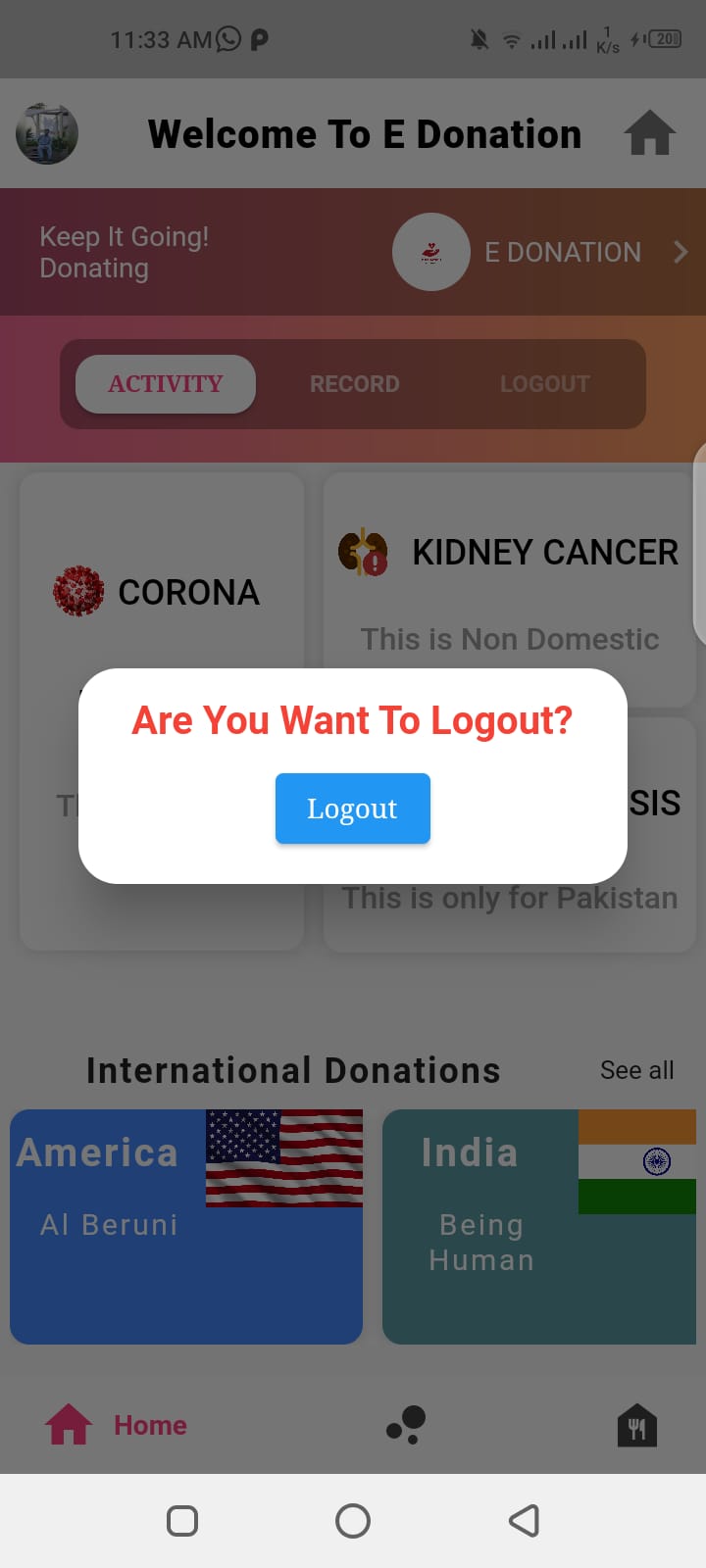Open the LOGOUT tab

544,383
